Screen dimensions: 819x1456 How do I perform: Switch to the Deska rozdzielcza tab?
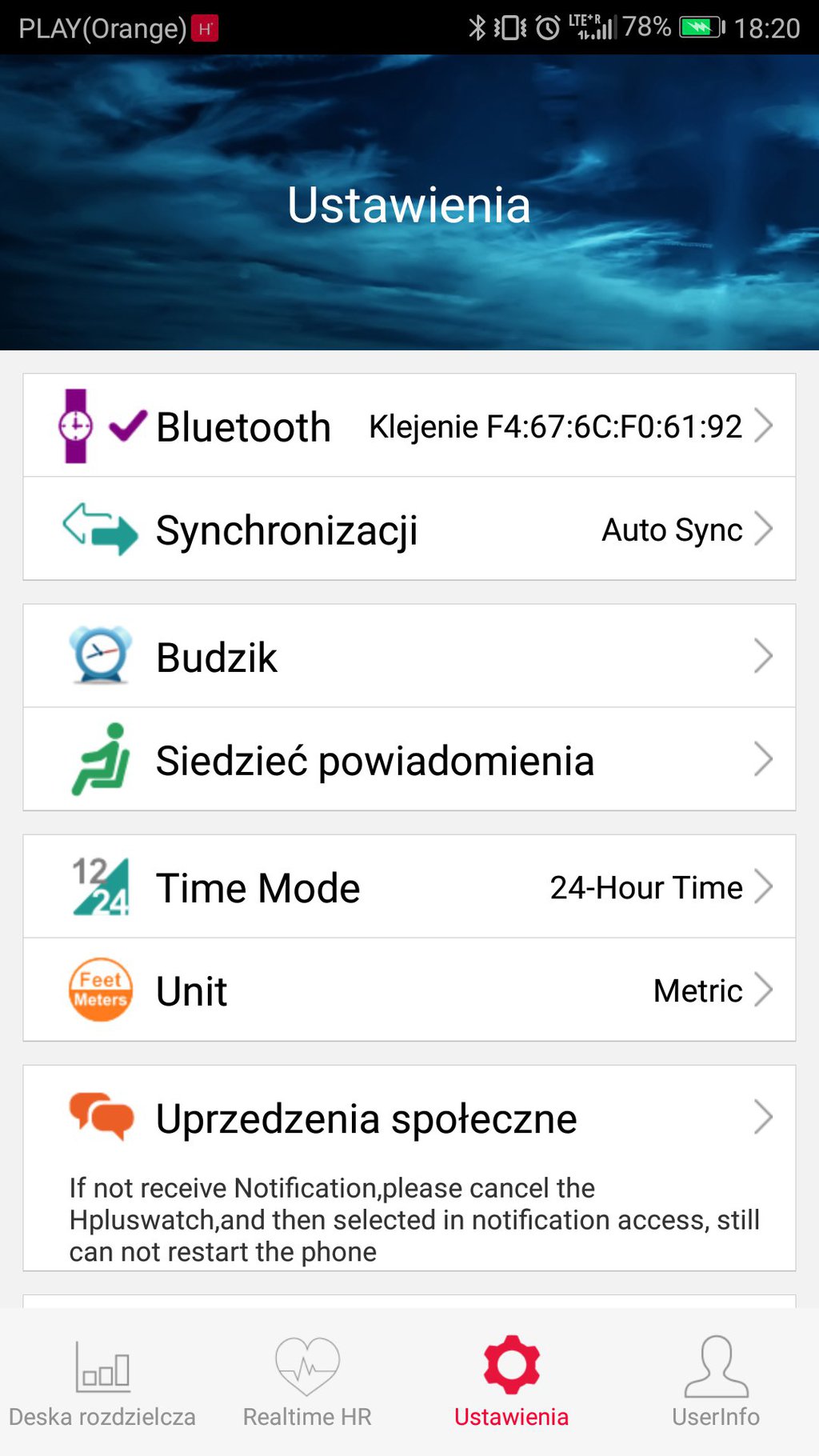point(102,1382)
